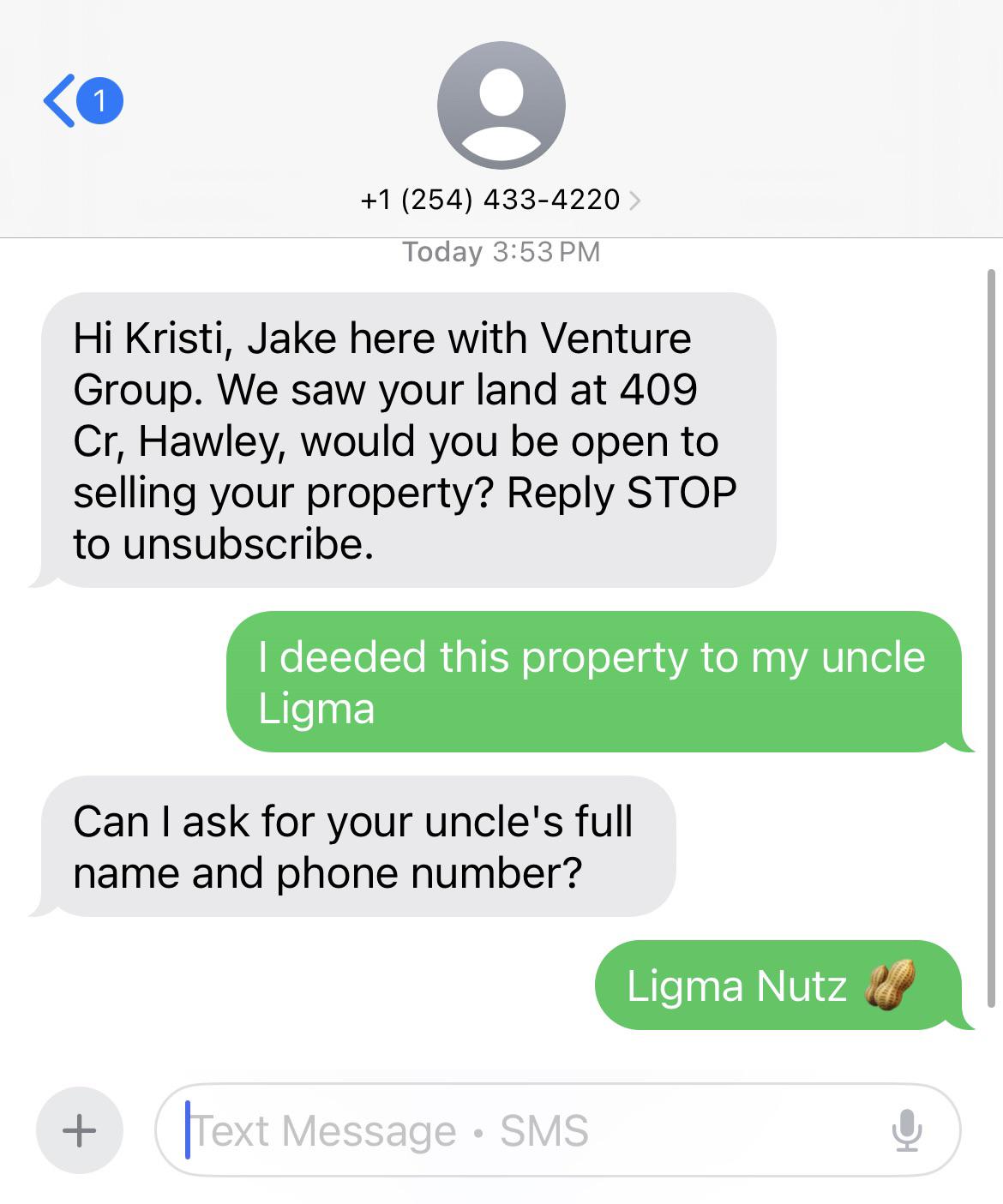The height and width of the screenshot is (1204, 1003).
Task: Tap the SMS label in the input bar
Action: point(542,1129)
